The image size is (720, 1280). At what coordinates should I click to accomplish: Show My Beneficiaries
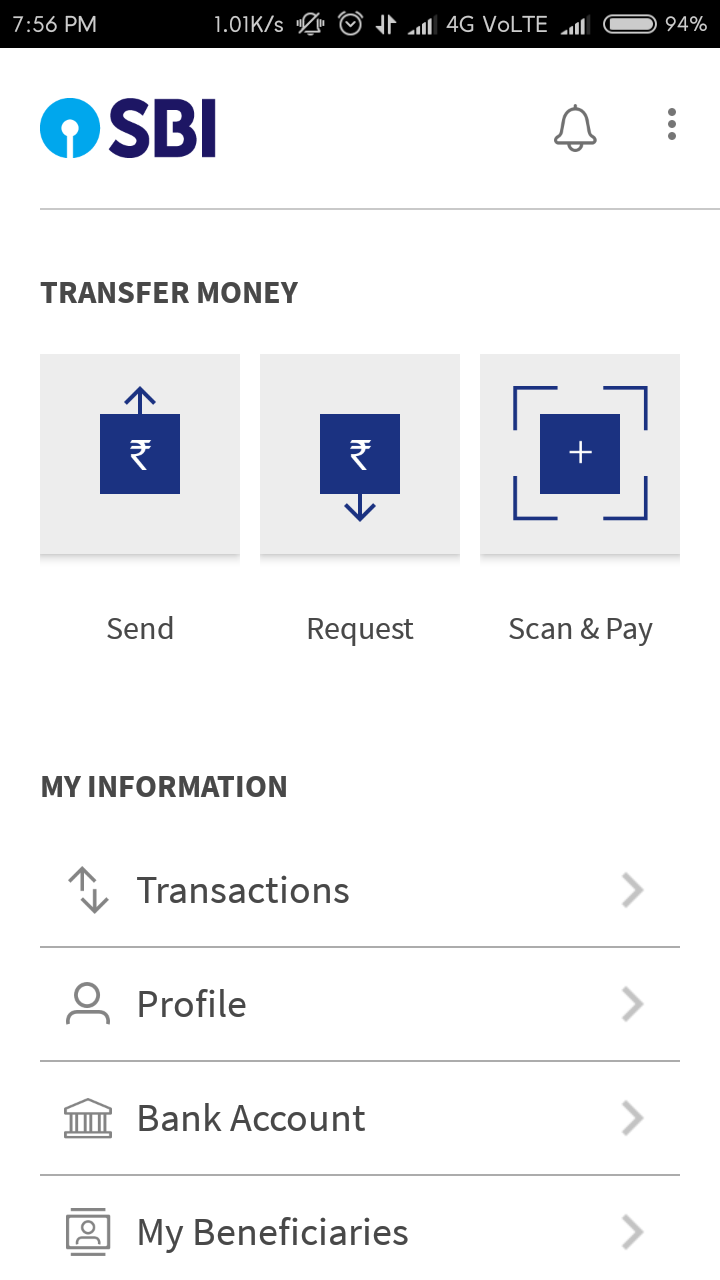point(360,1232)
